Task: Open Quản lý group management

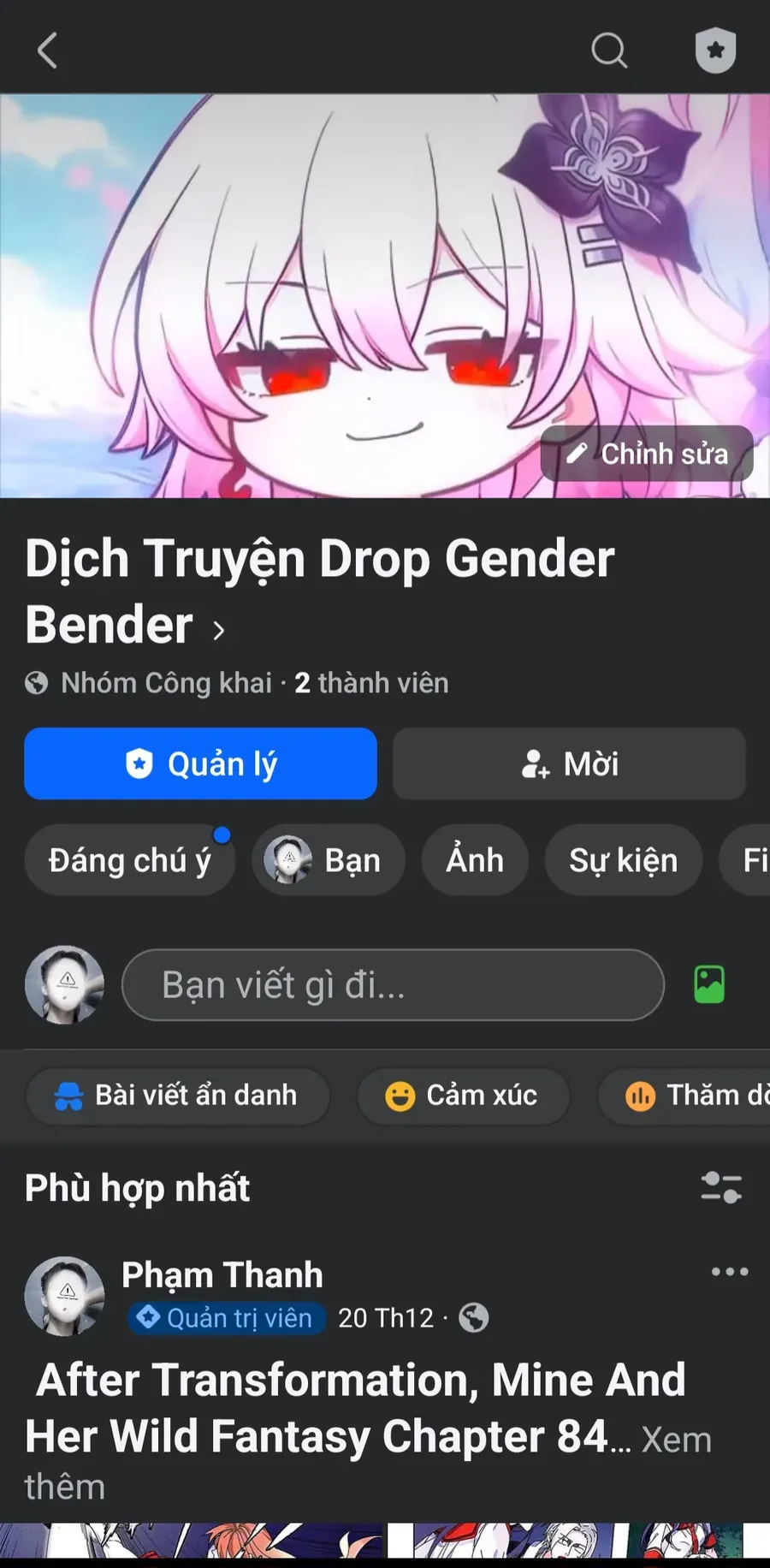Action: 200,763
